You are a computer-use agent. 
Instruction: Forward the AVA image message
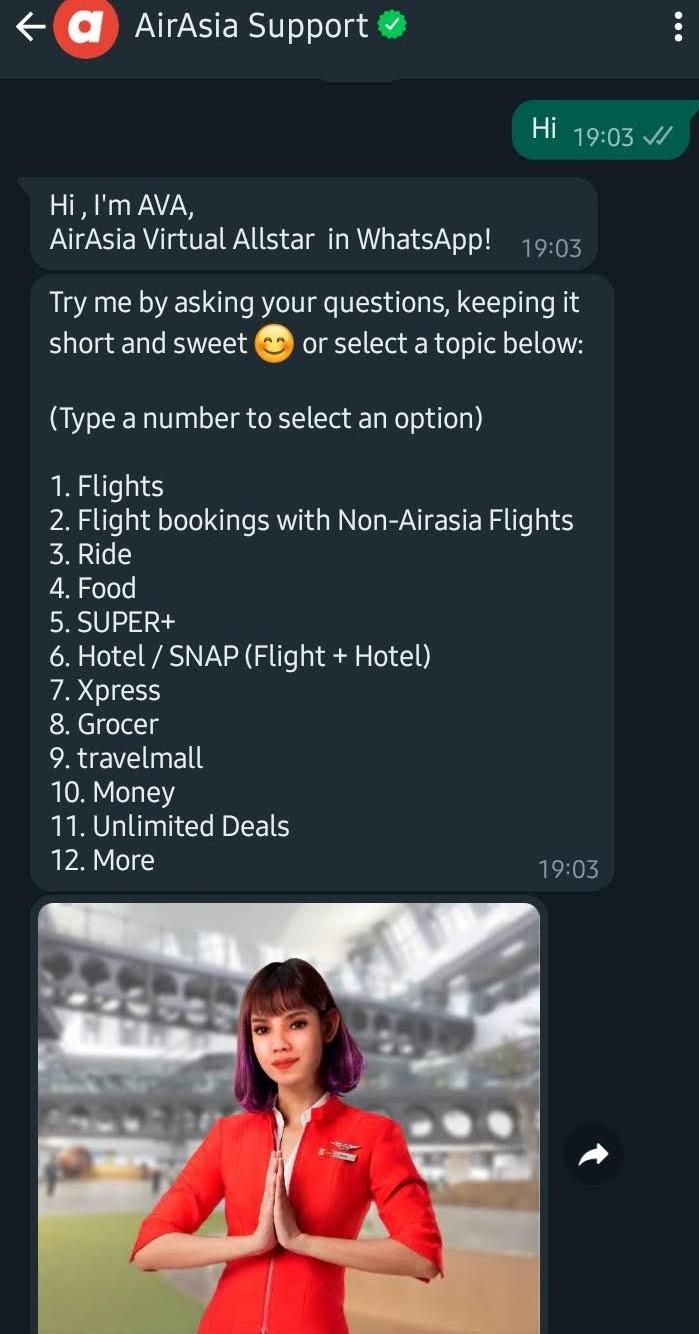[x=593, y=1156]
